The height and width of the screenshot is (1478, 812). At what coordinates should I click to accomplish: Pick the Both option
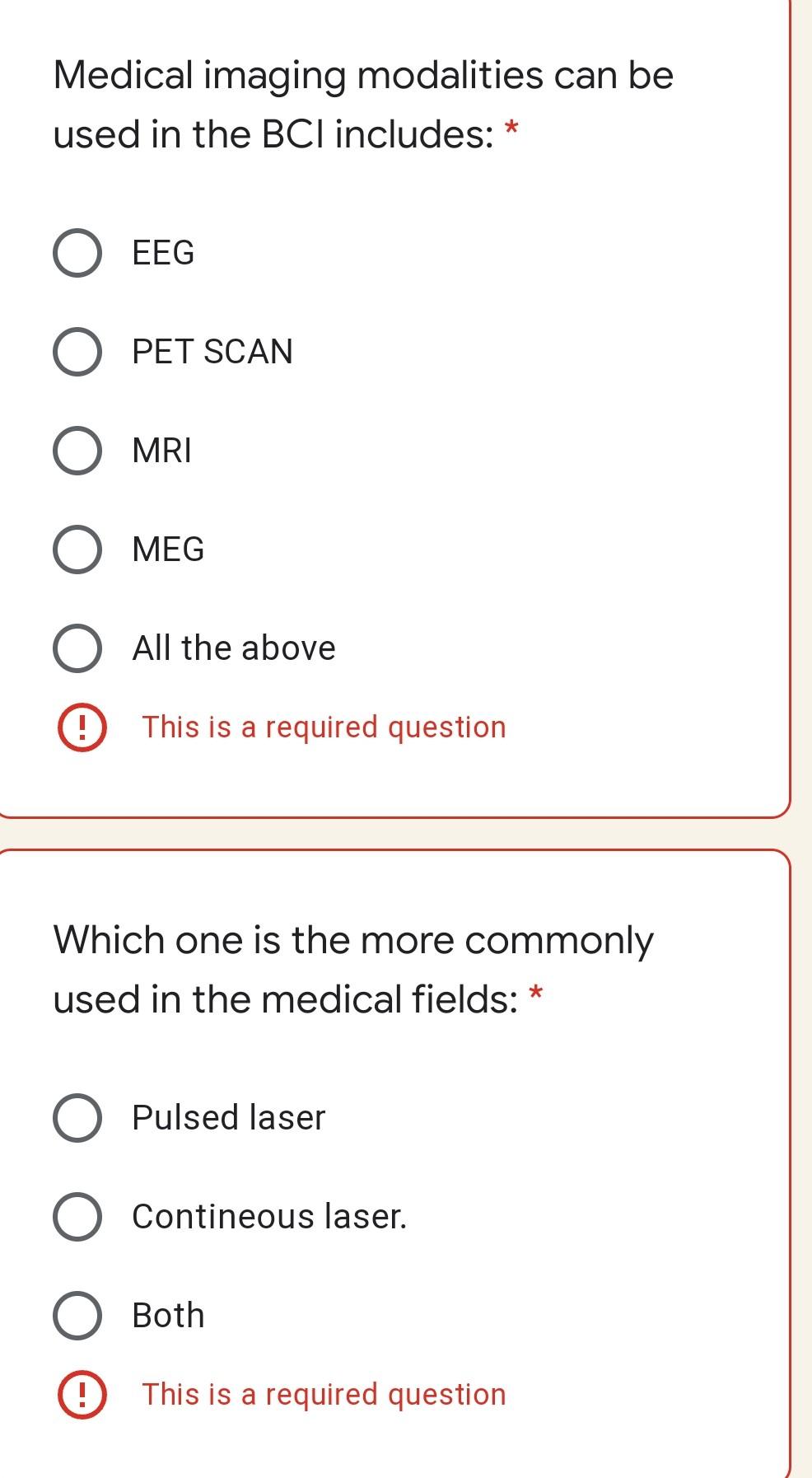[x=77, y=1316]
